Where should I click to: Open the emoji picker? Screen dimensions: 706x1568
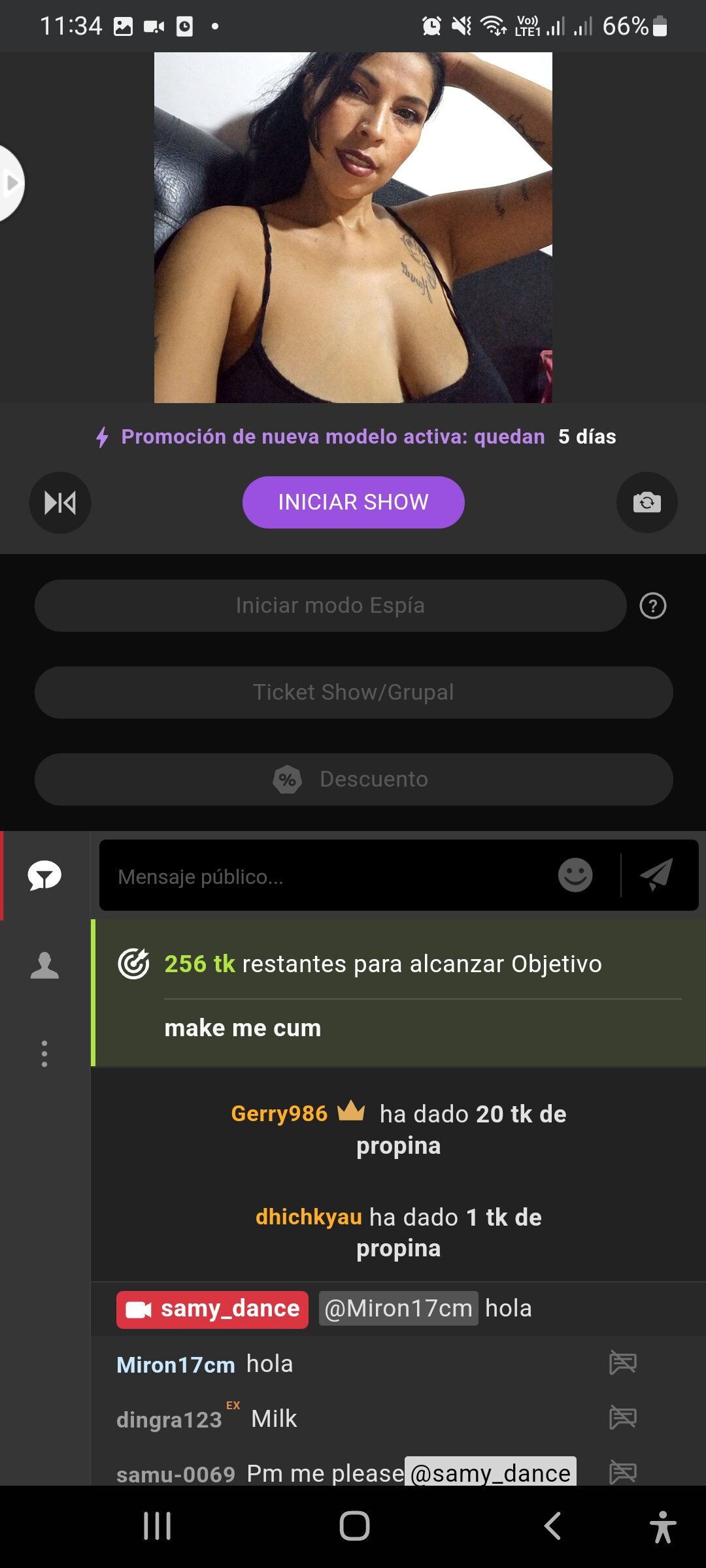click(575, 875)
